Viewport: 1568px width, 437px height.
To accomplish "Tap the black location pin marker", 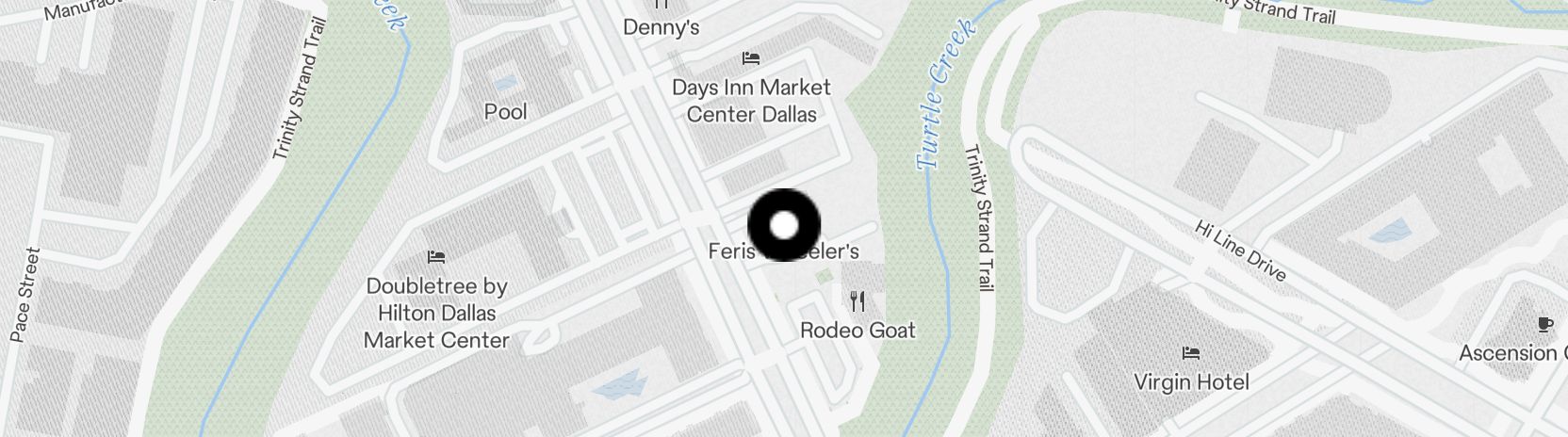I will [784, 226].
